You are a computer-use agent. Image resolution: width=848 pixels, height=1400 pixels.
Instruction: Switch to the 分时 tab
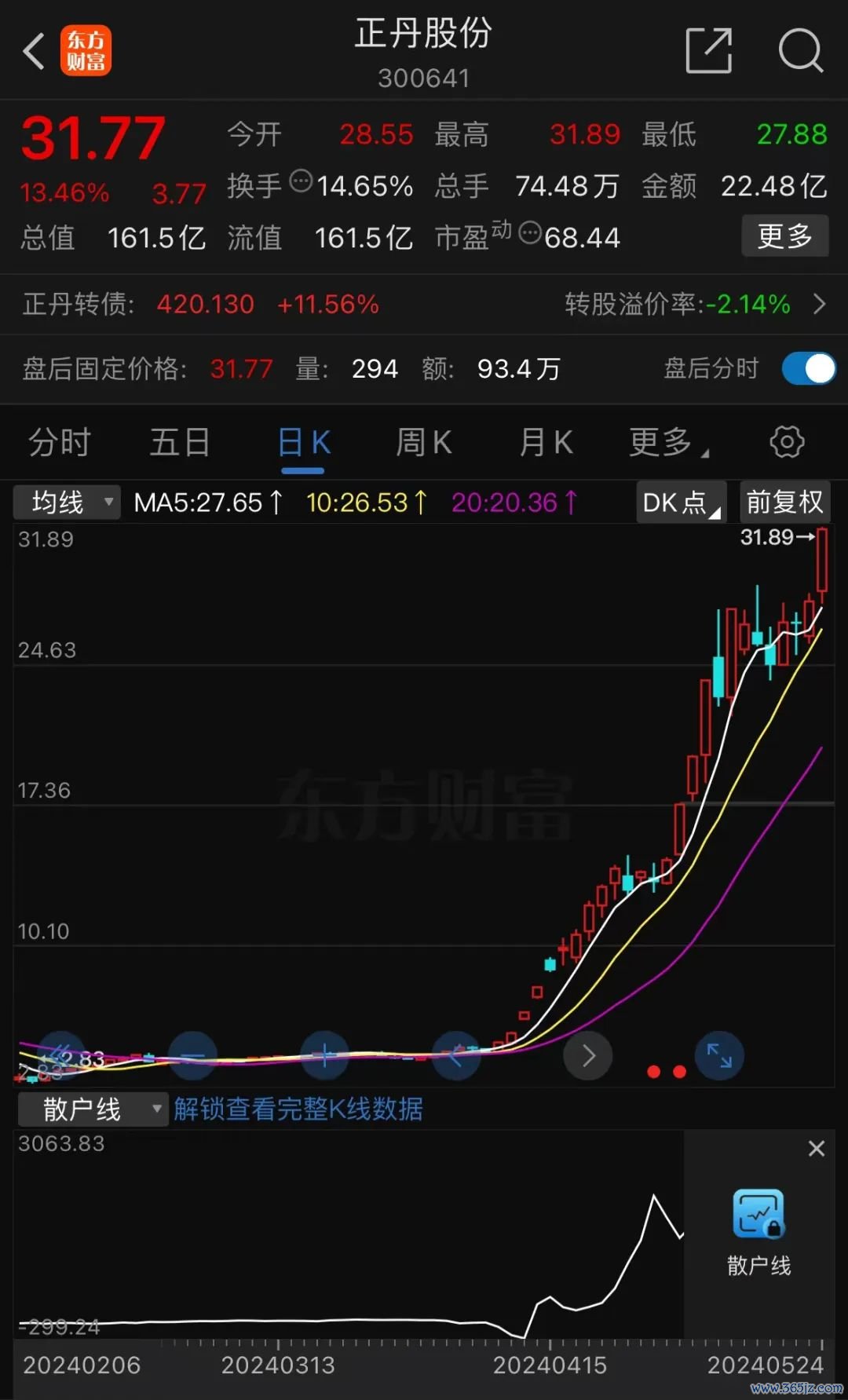(60, 442)
